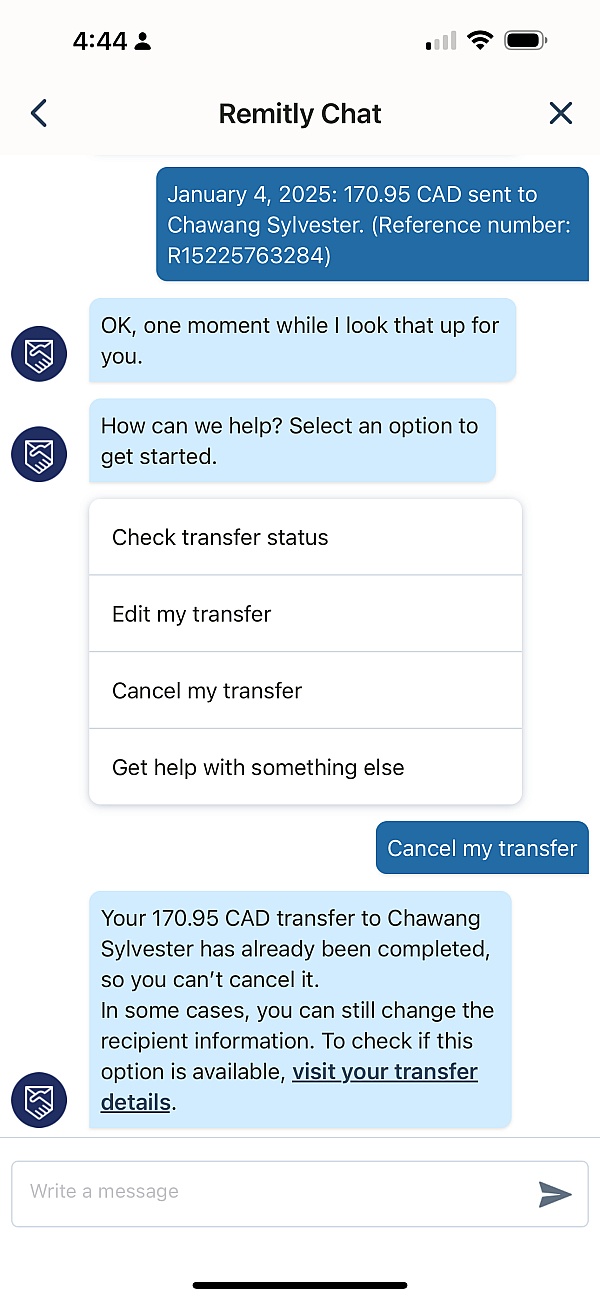Tap the send message arrow icon
The width and height of the screenshot is (600, 1300).
point(555,1193)
